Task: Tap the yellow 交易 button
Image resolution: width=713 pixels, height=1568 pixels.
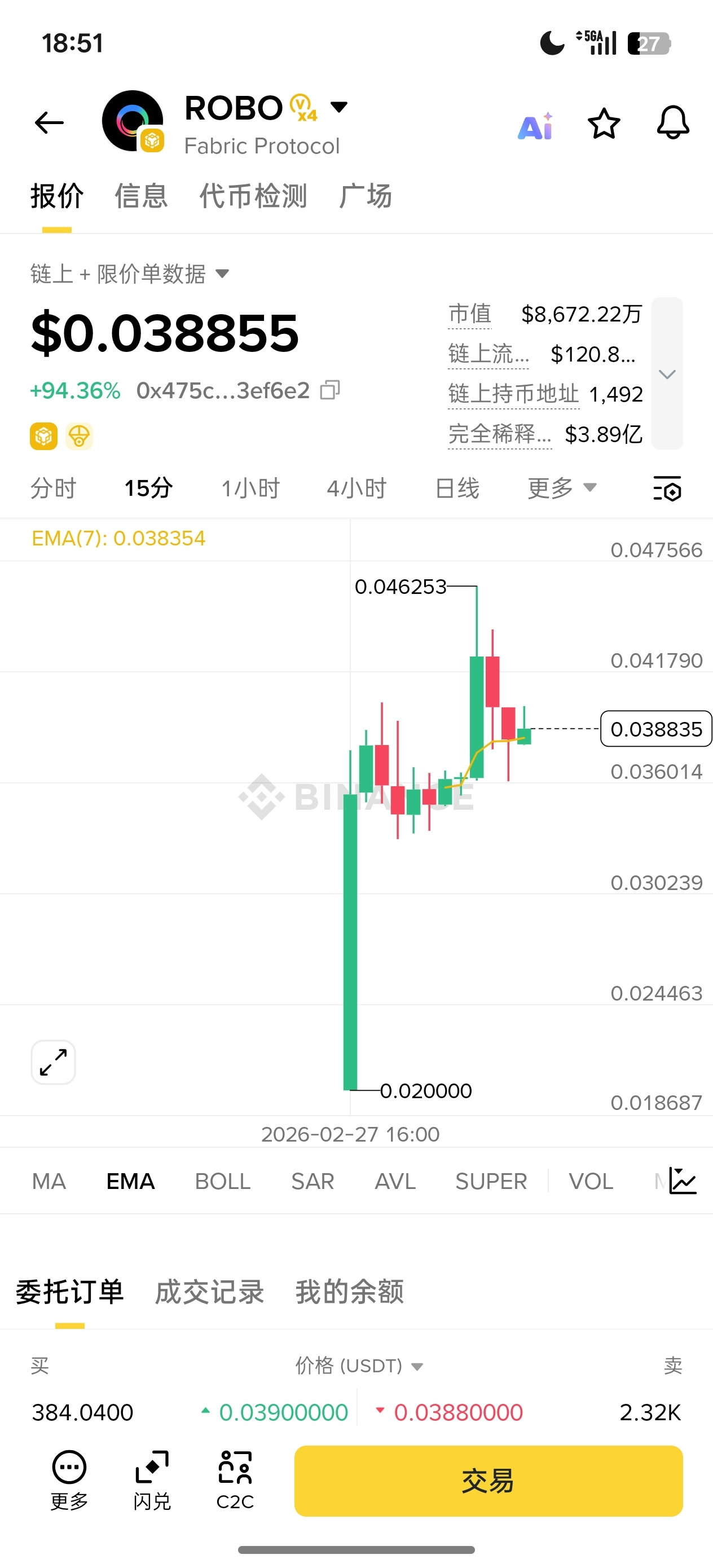Action: (x=488, y=1481)
